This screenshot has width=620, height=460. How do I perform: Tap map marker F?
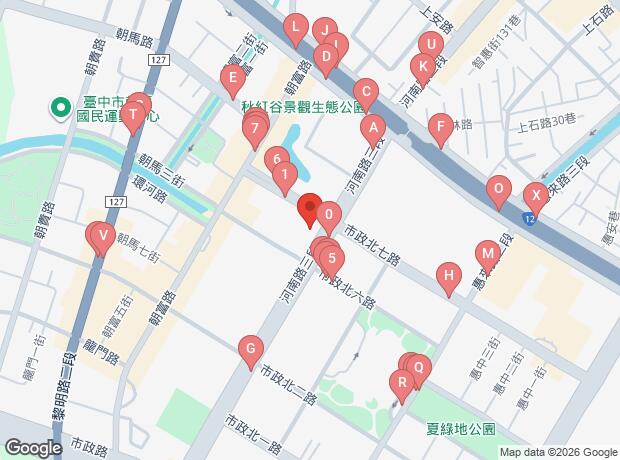coord(438,127)
